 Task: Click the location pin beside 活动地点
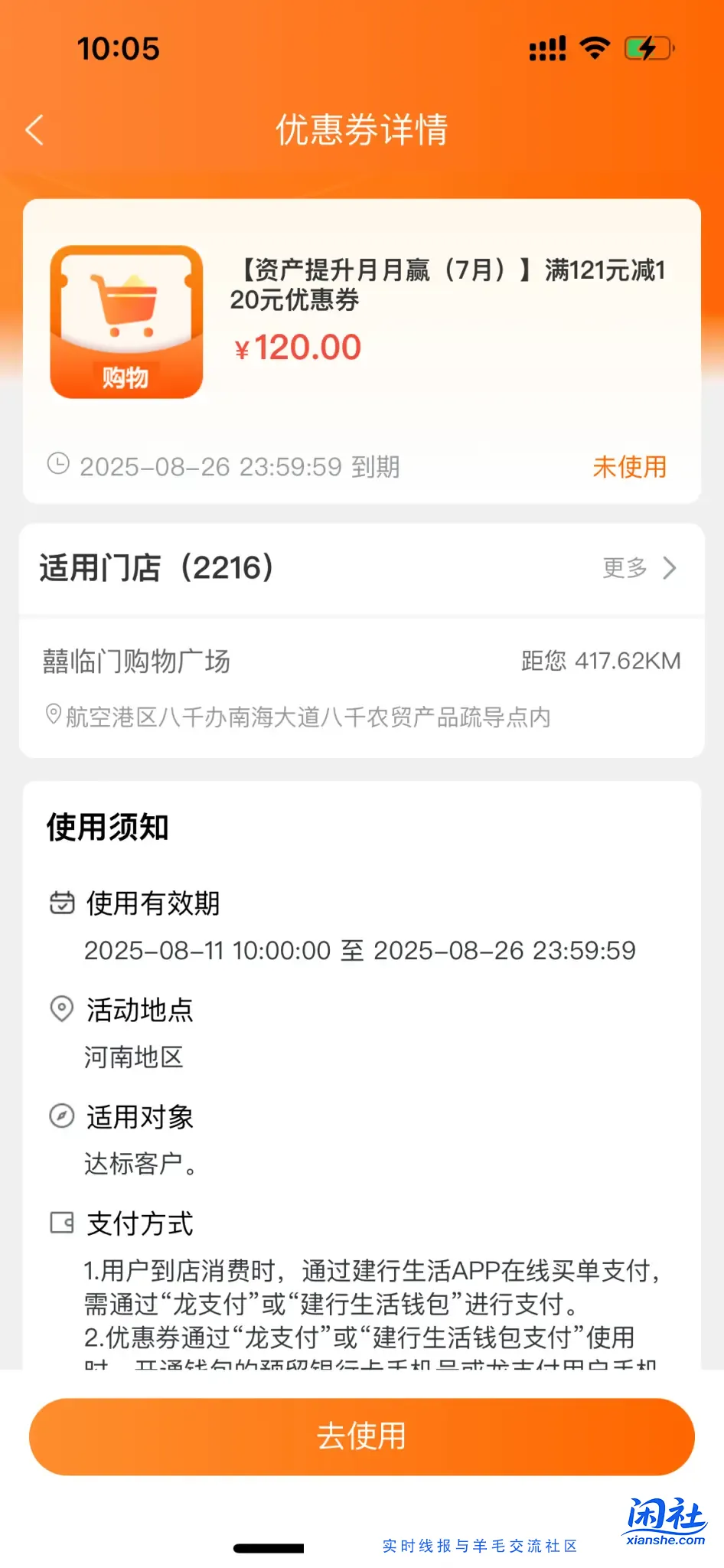[x=62, y=1010]
